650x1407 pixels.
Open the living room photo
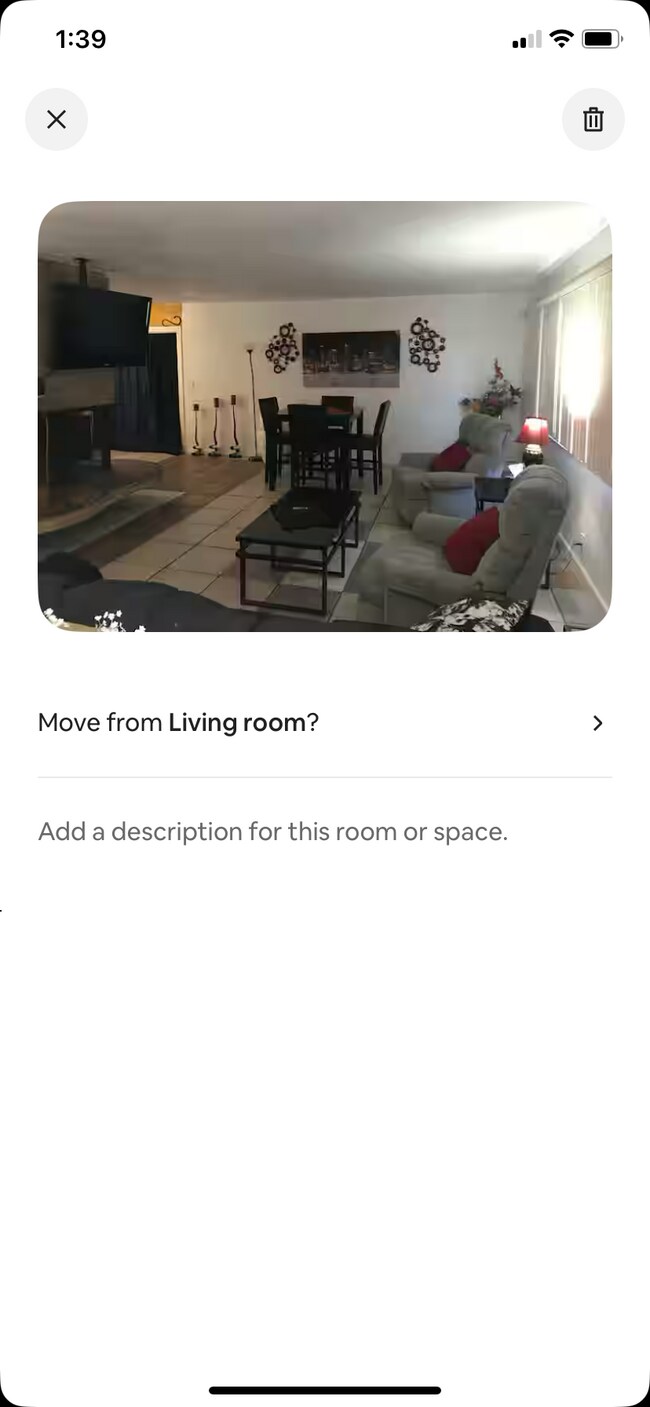pyautogui.click(x=324, y=416)
